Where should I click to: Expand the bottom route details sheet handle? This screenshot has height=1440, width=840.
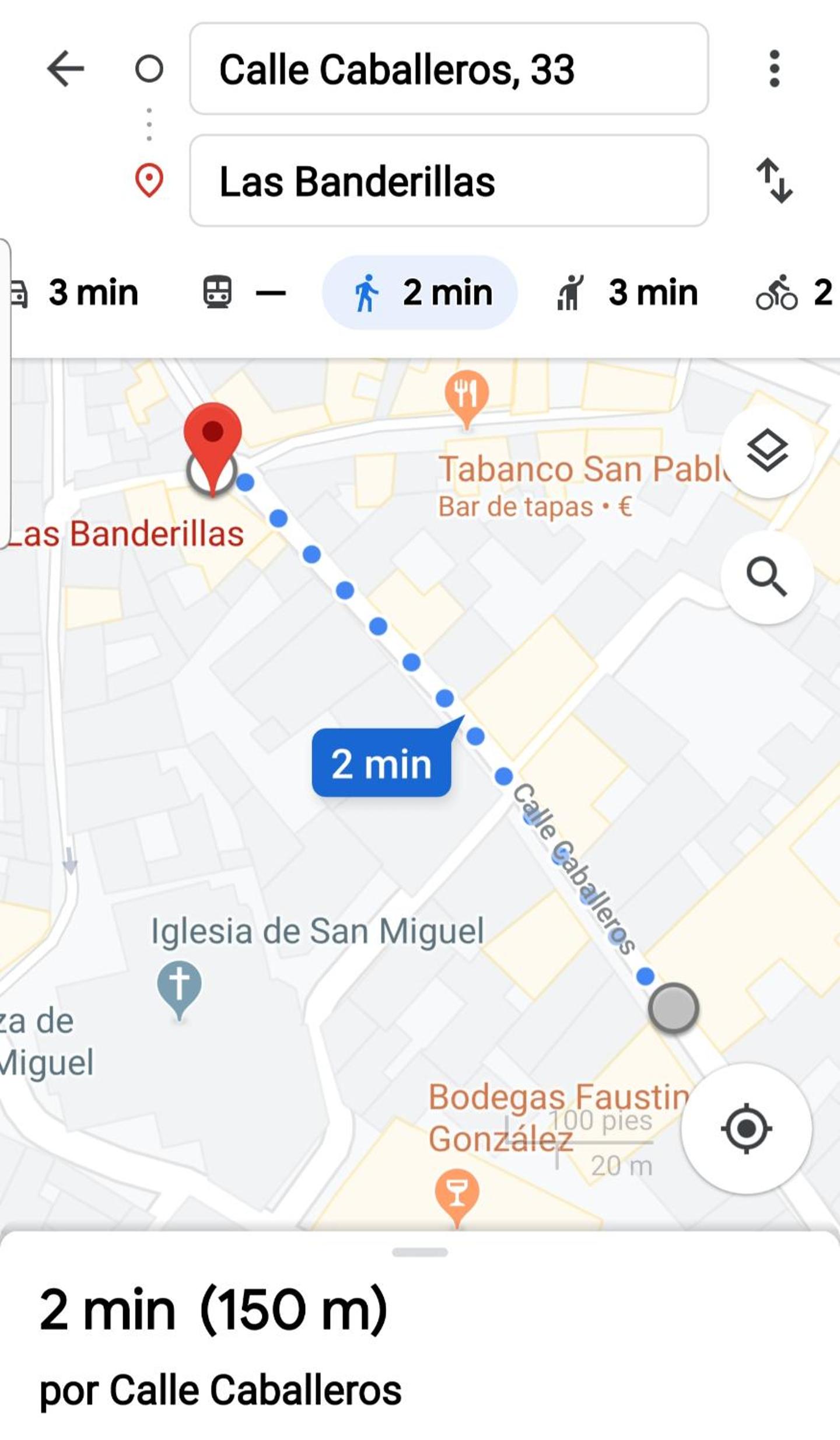420,1252
